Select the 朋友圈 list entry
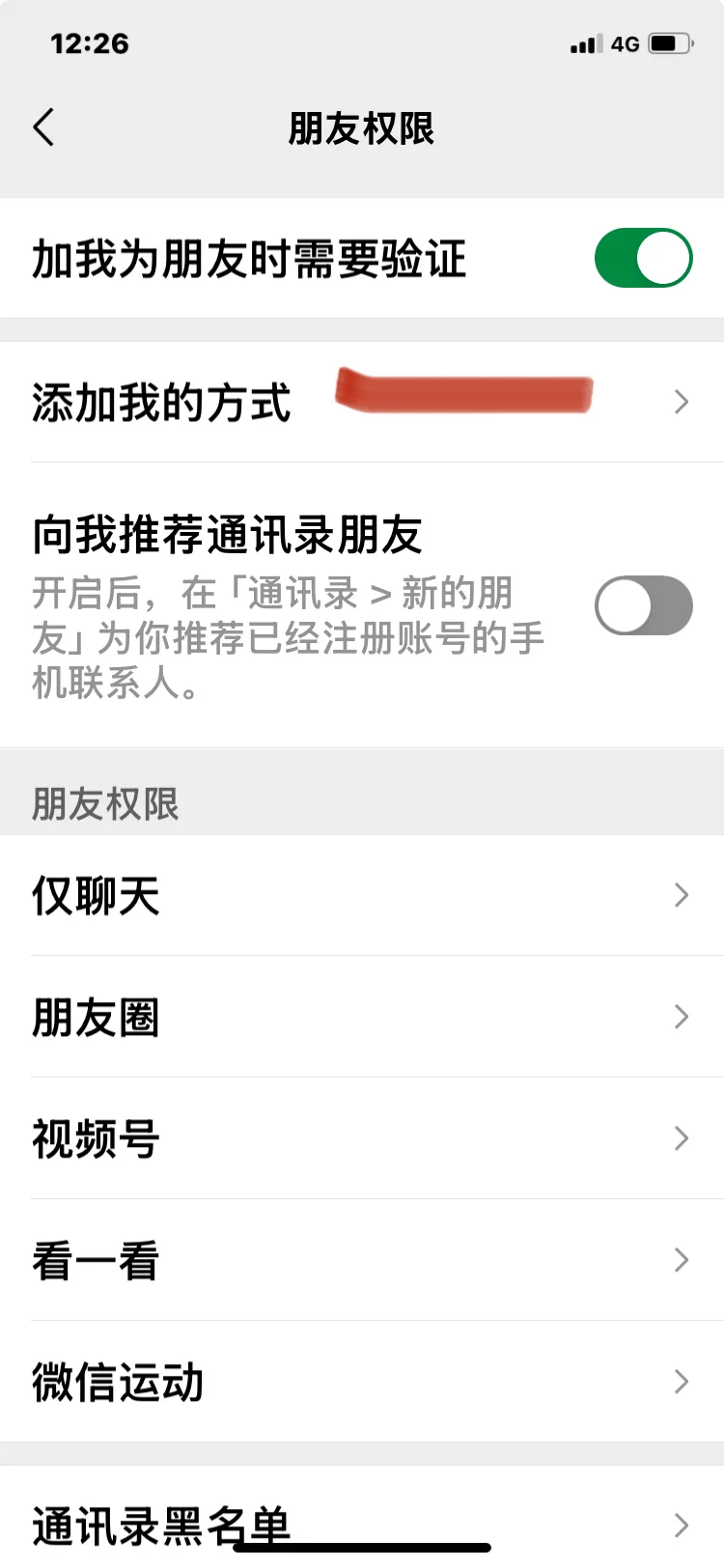This screenshot has width=724, height=1568. (96, 1018)
